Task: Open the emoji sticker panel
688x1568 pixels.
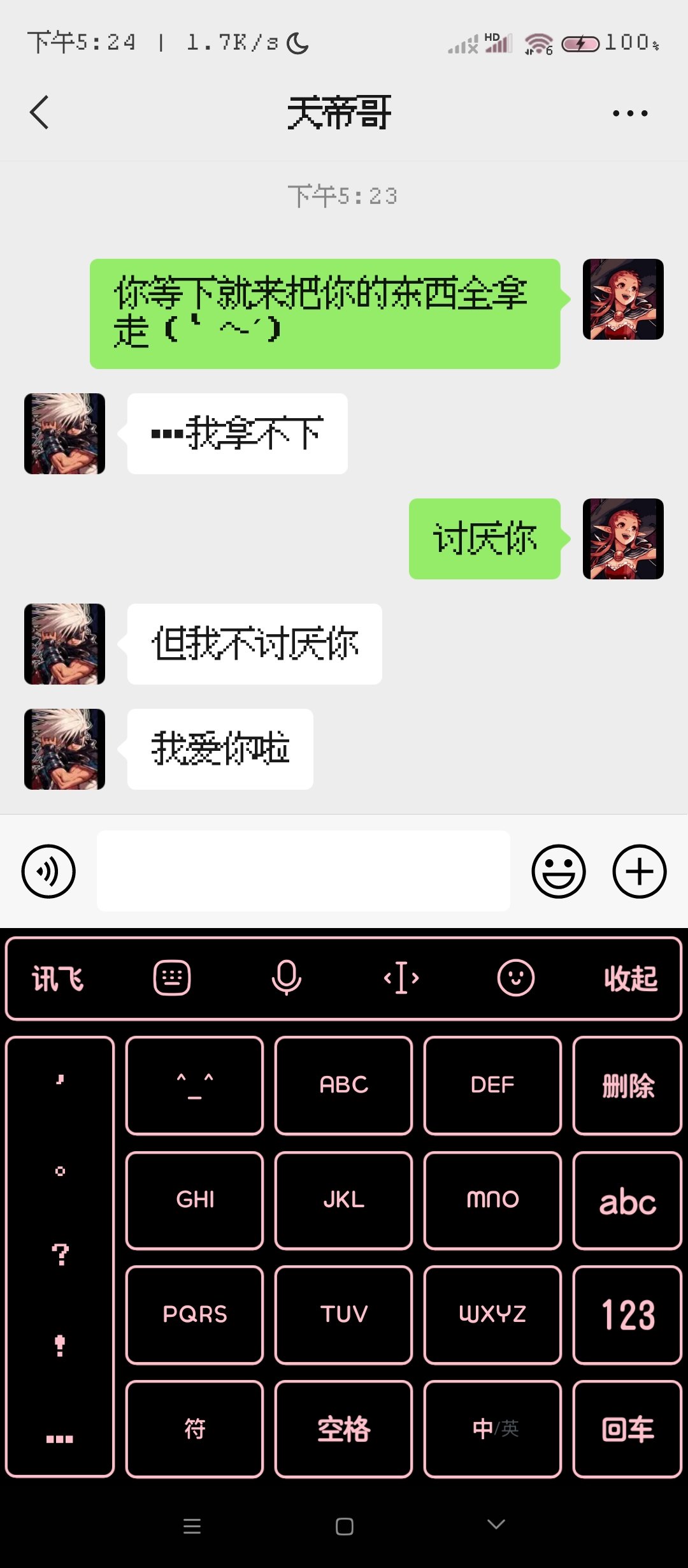Action: 559,871
